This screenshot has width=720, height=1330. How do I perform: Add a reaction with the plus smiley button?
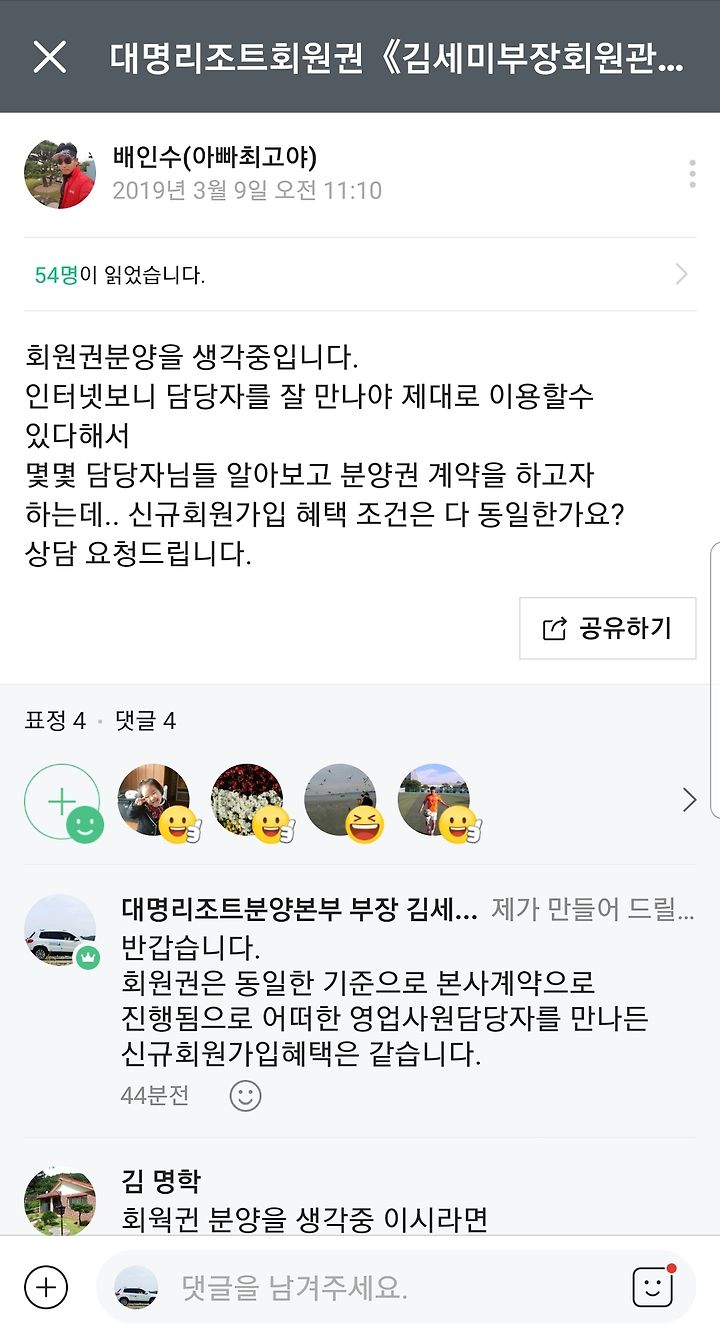click(x=63, y=802)
